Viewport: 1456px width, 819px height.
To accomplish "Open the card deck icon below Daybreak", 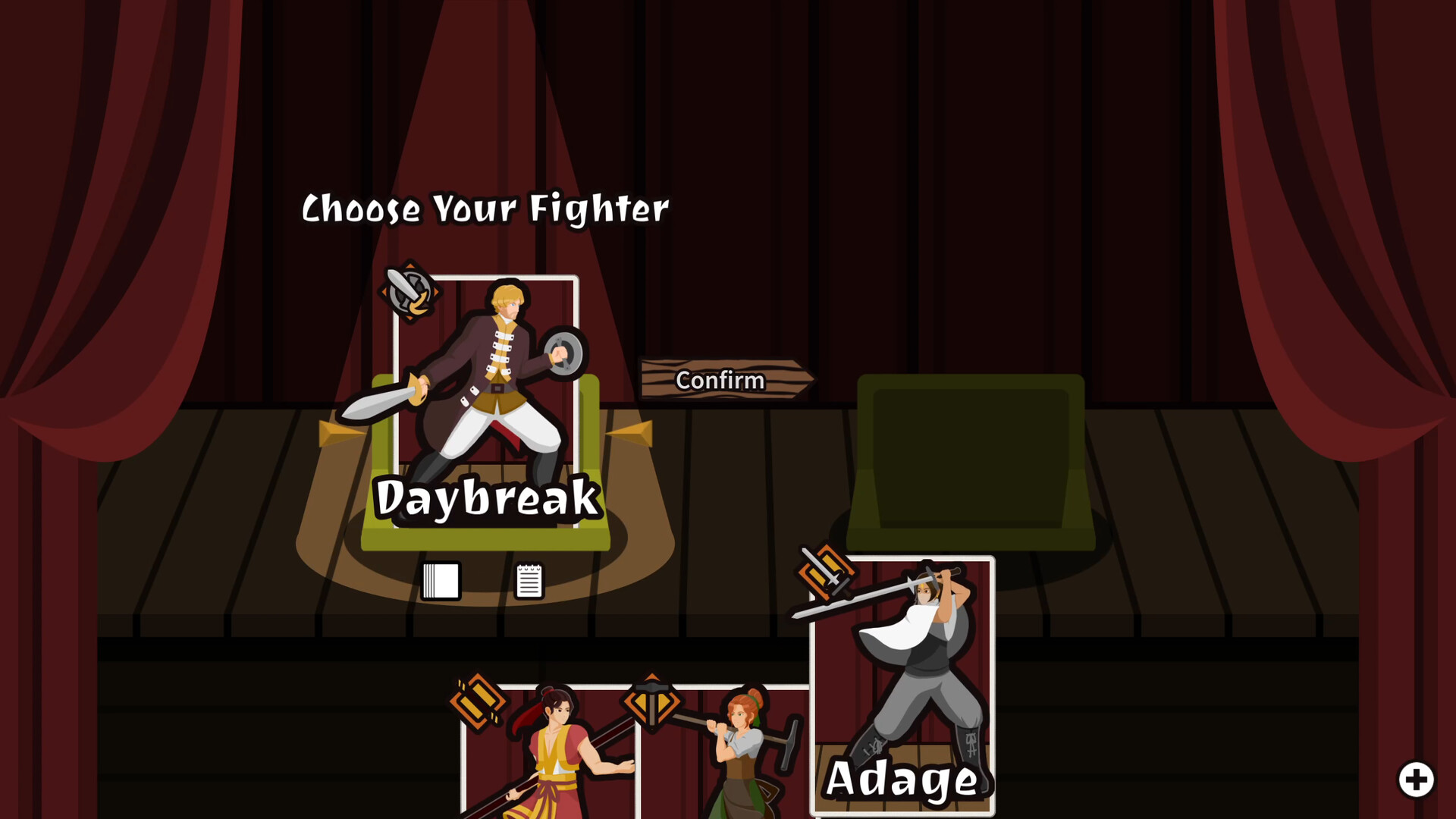I will click(x=441, y=581).
